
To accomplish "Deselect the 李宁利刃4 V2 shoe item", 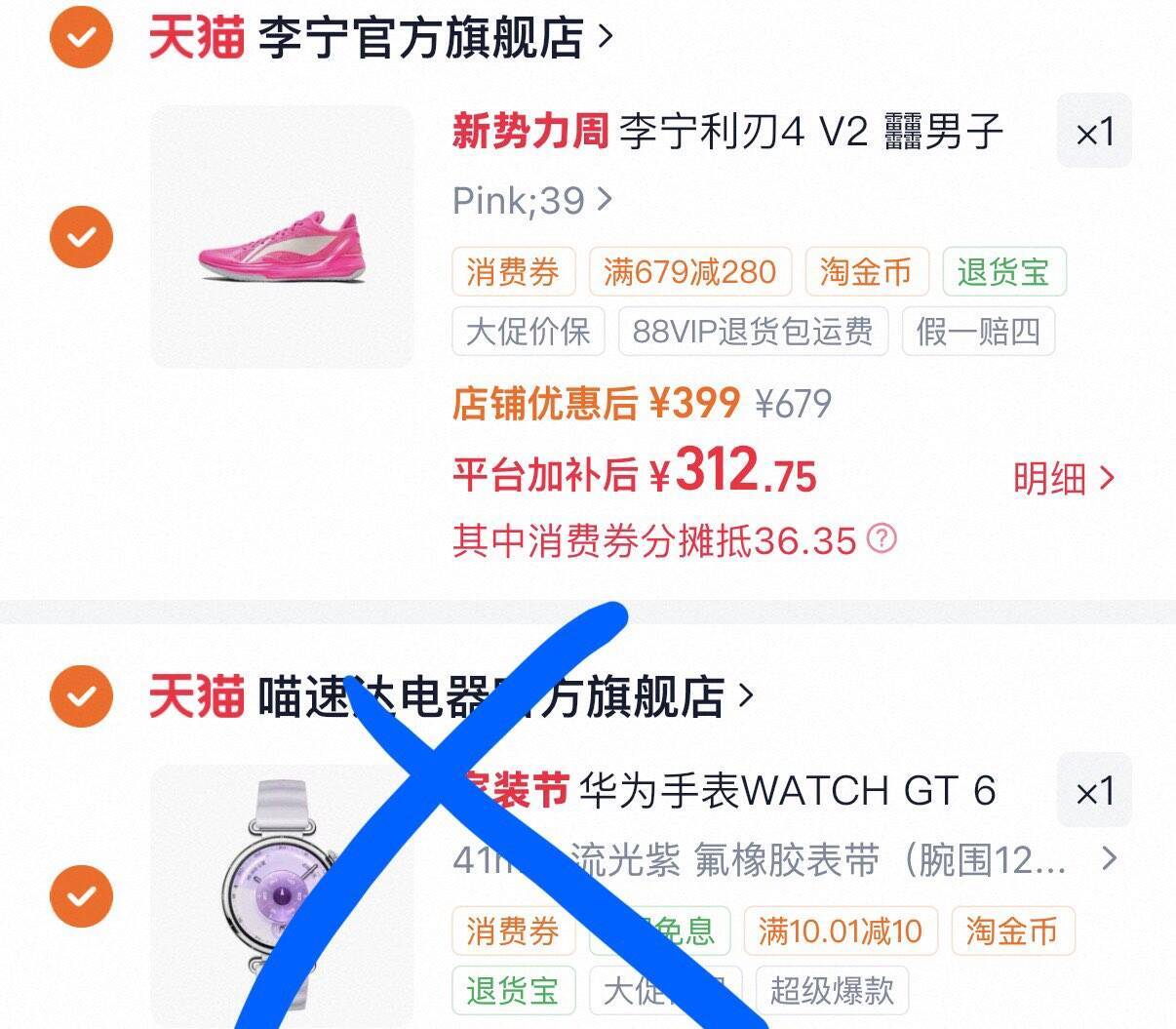I will tap(82, 237).
